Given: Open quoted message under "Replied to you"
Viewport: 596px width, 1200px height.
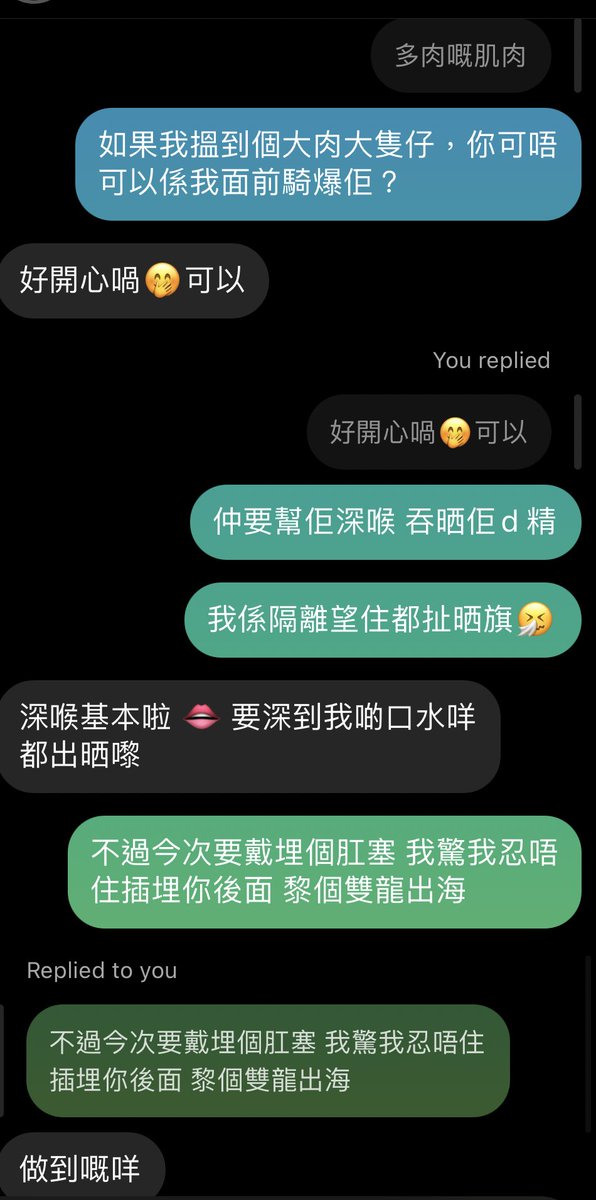Looking at the screenshot, I should [268, 1061].
